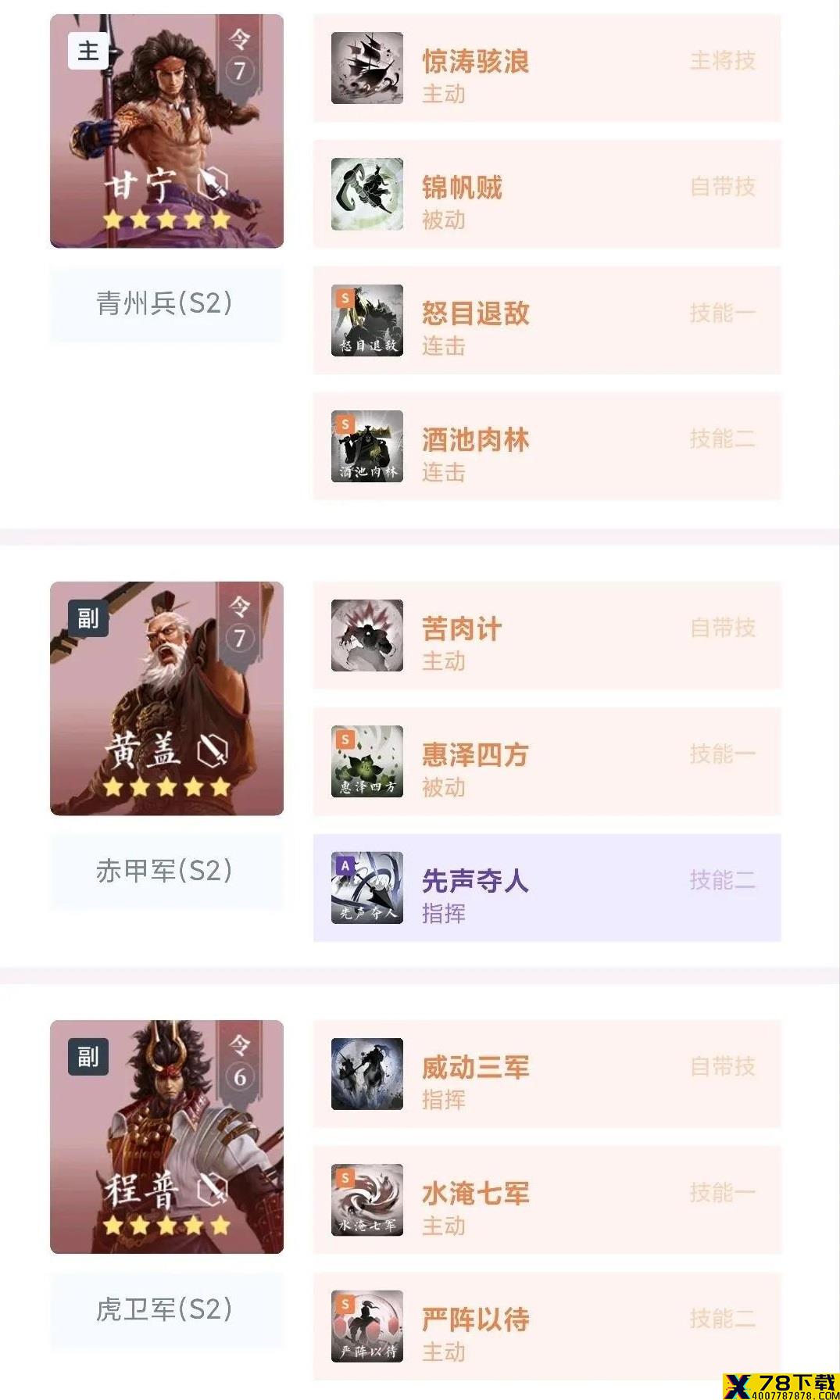
Task: Tap the 青州兵(S2) troop label
Action: (166, 303)
